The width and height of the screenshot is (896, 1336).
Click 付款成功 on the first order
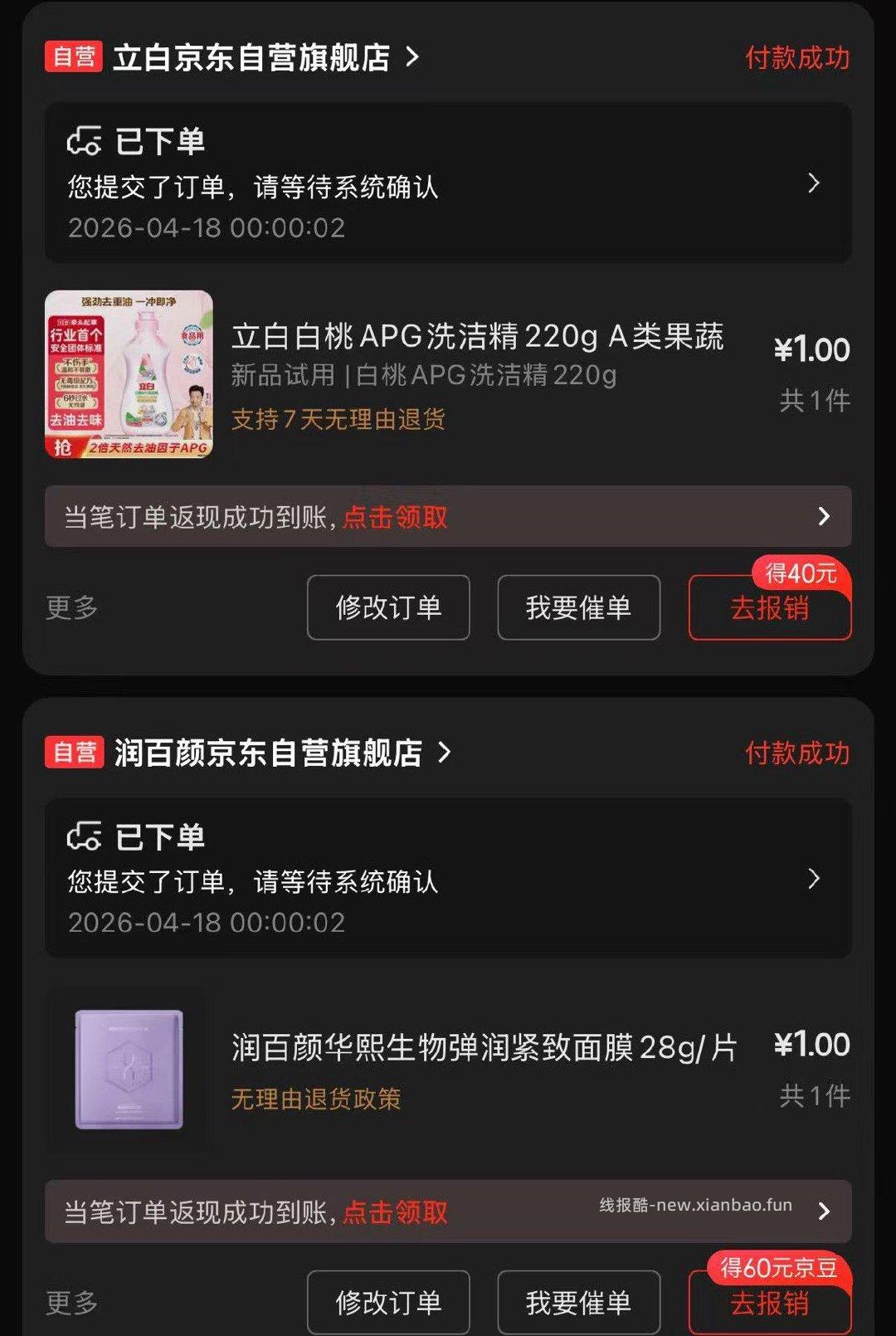(796, 58)
